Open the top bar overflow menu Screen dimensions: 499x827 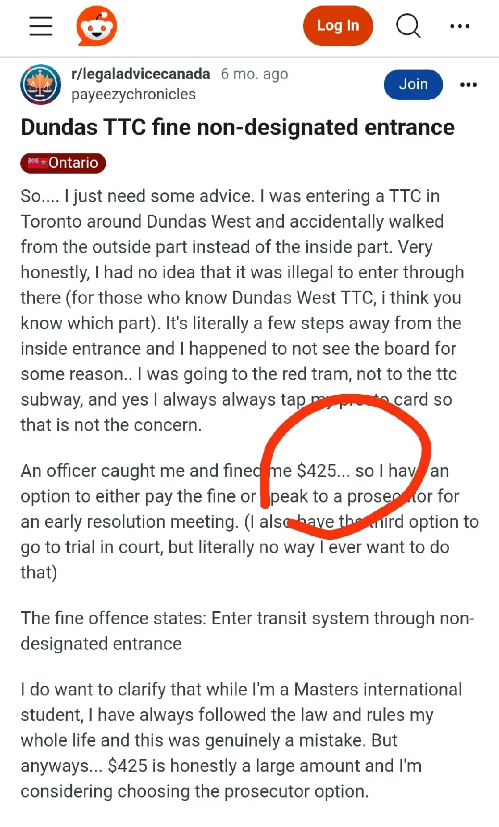[x=459, y=26]
